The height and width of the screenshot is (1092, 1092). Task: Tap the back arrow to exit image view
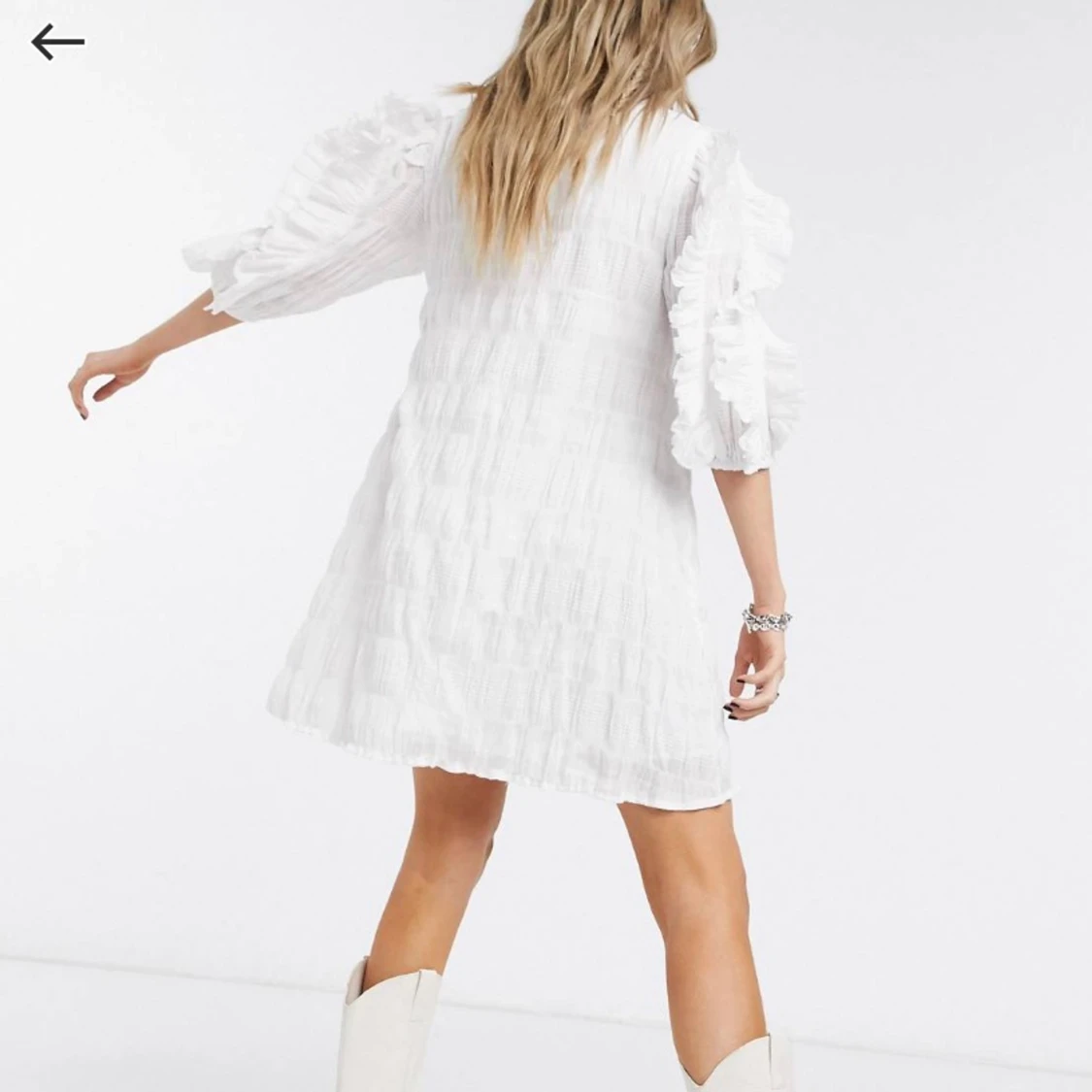(57, 42)
